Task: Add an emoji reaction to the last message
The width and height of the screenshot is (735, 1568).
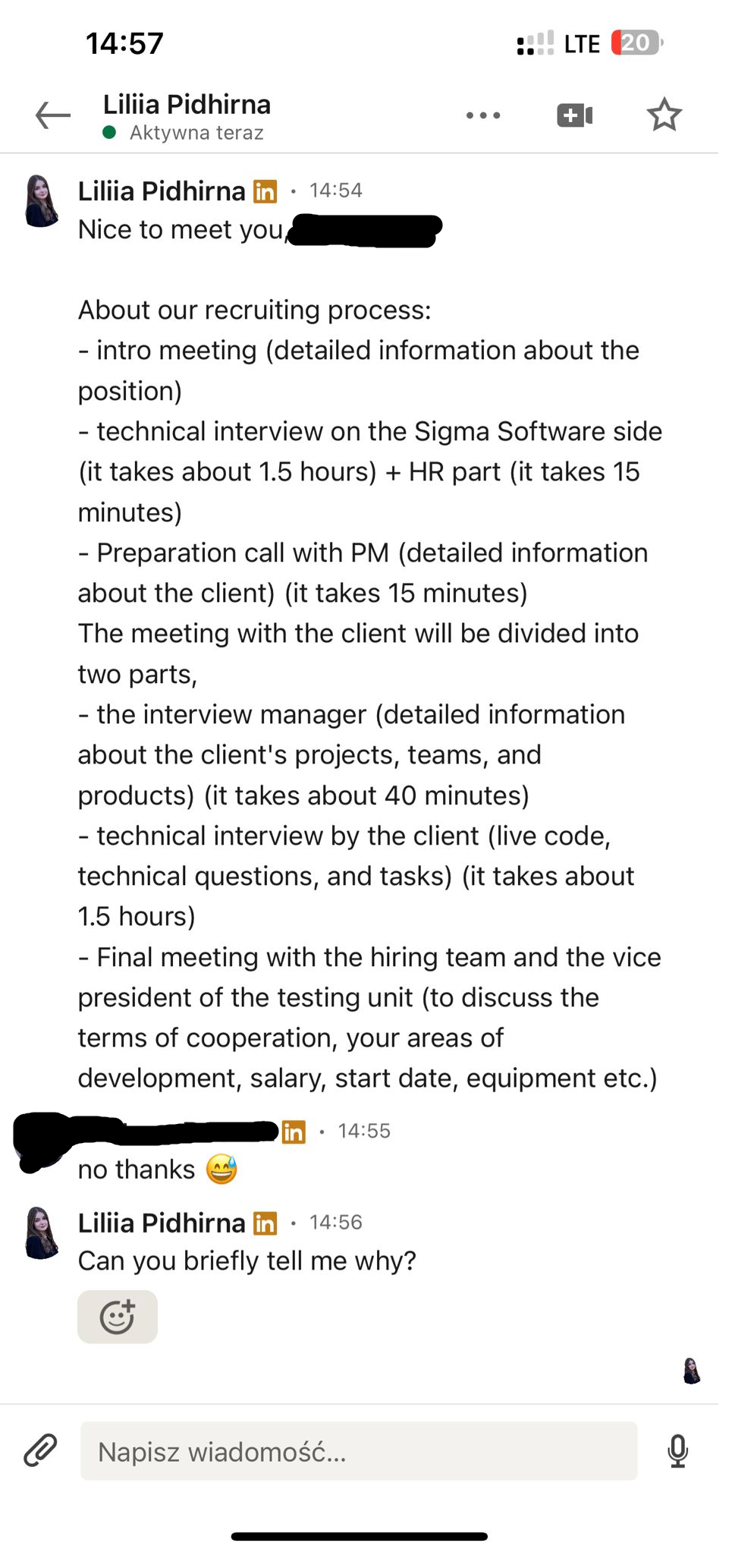Action: [118, 1317]
